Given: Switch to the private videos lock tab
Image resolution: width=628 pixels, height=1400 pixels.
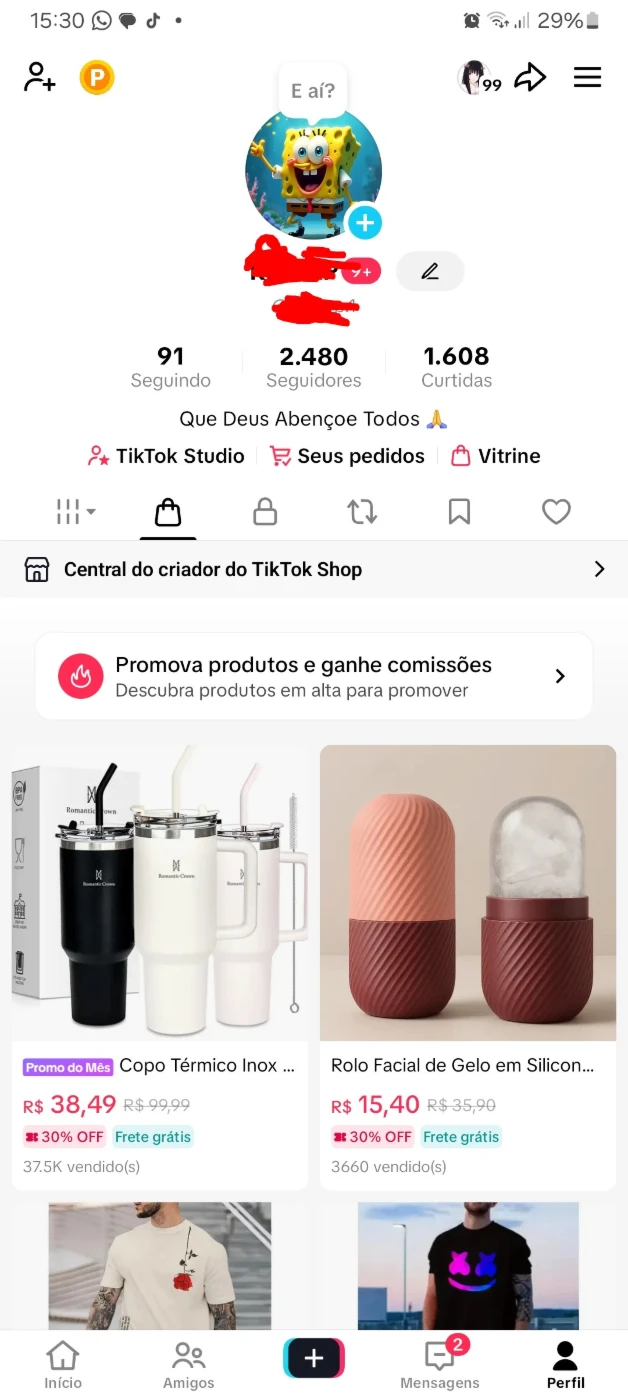Looking at the screenshot, I should click(x=265, y=512).
